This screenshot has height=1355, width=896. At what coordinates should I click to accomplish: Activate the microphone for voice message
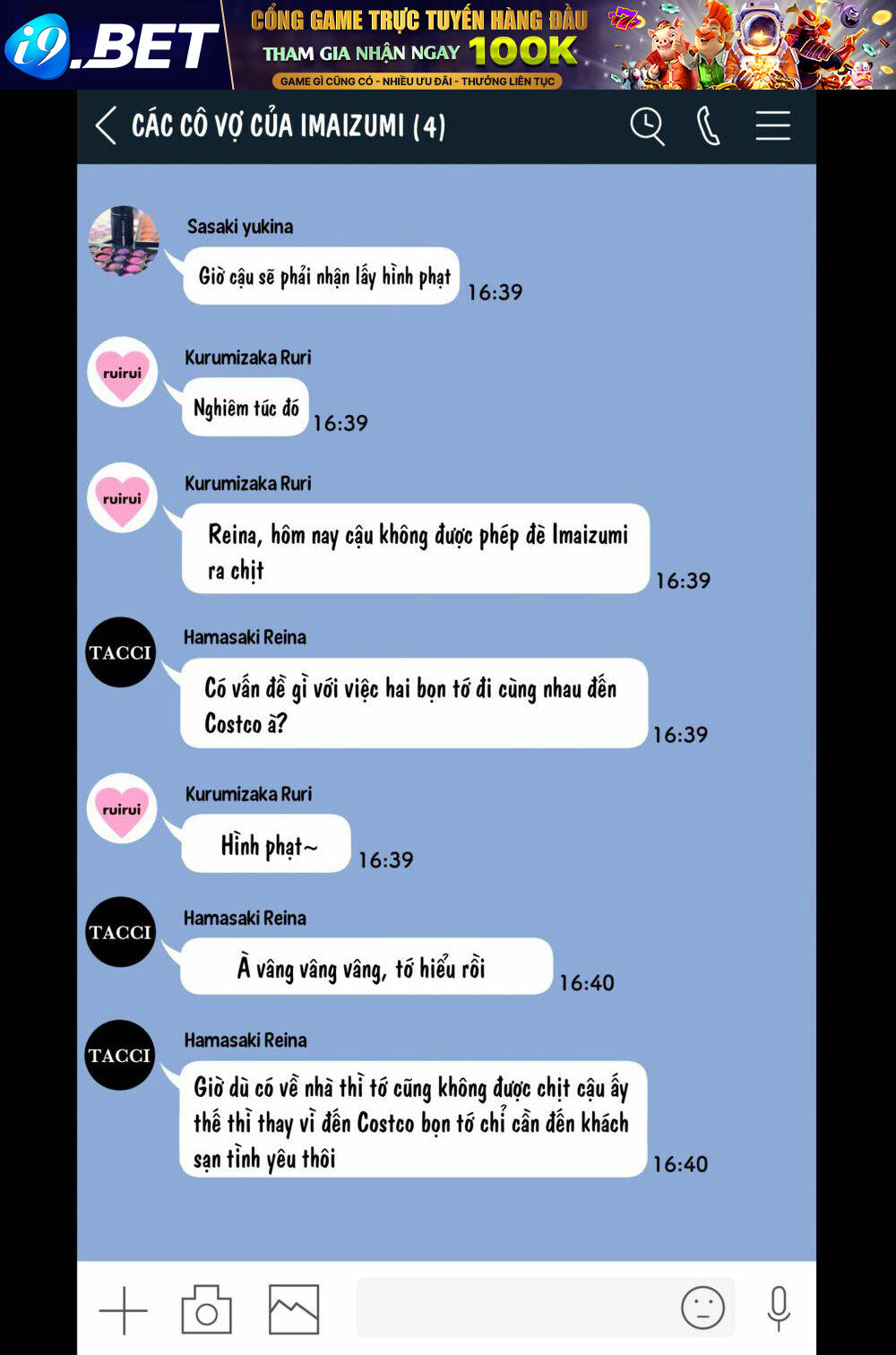click(x=778, y=1307)
